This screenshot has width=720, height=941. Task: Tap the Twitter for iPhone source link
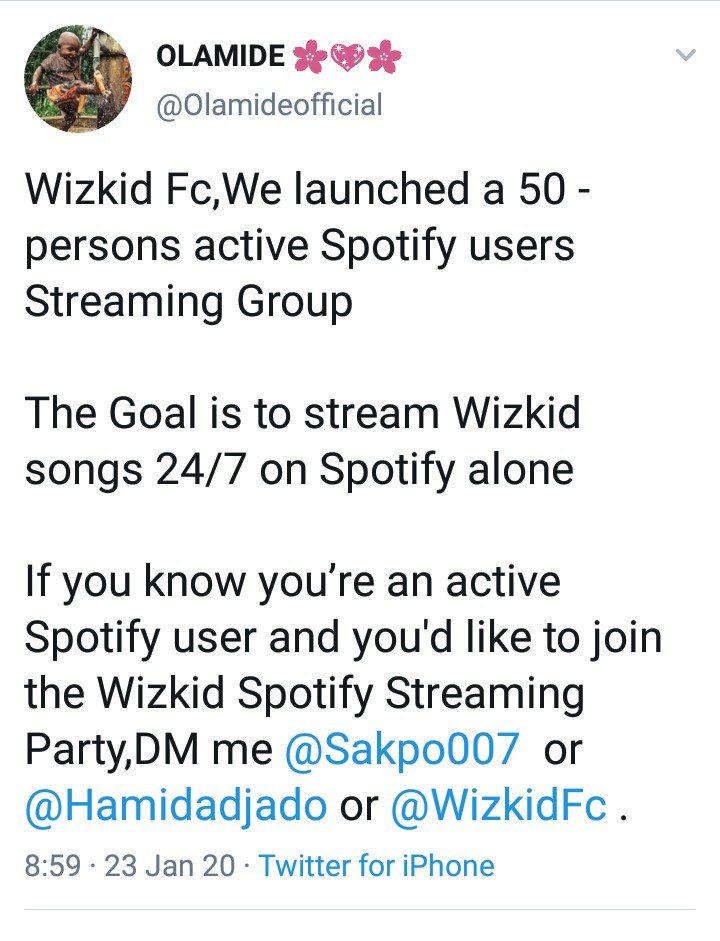(x=376, y=865)
